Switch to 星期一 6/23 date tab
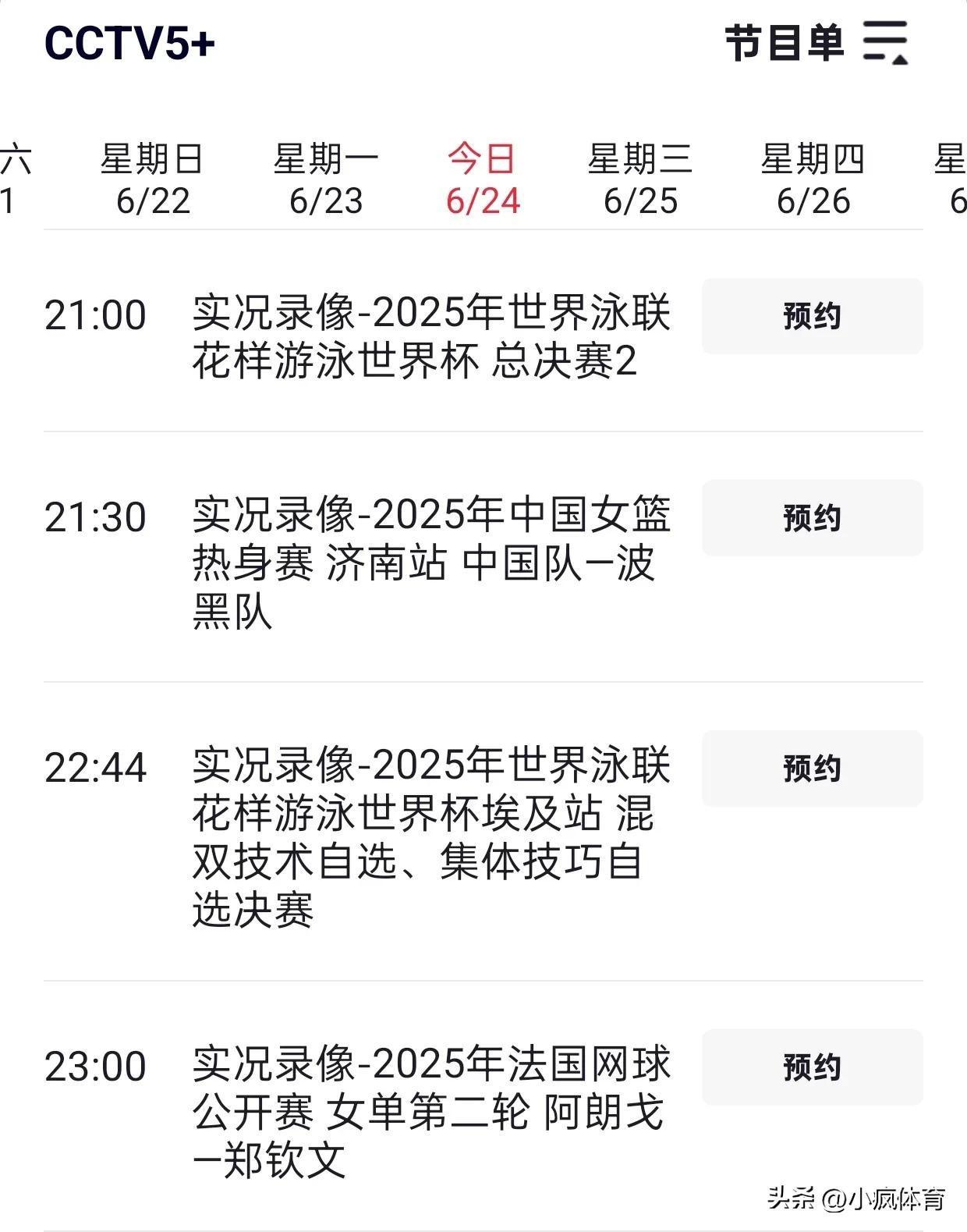This screenshot has height=1232, width=967. [x=324, y=179]
